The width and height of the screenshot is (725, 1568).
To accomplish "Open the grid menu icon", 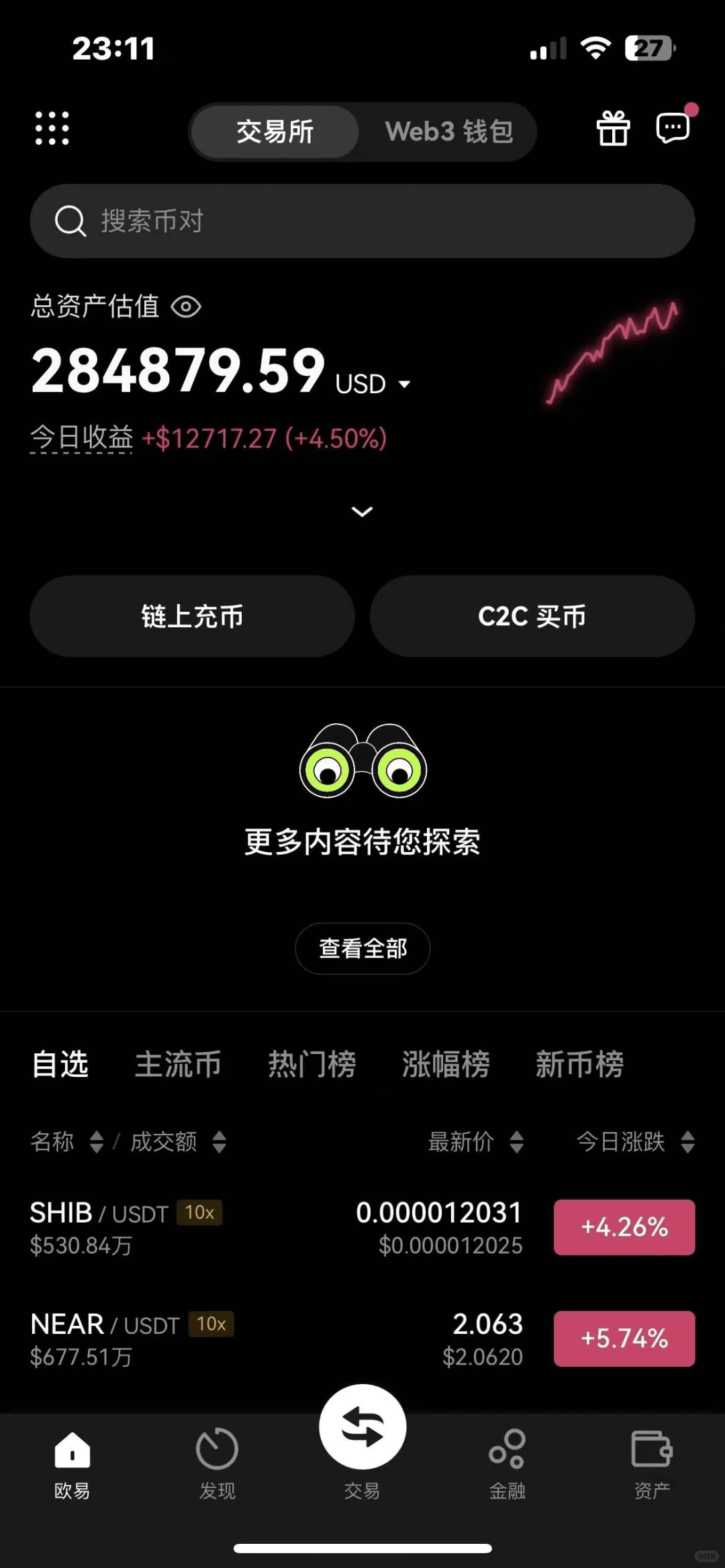I will pyautogui.click(x=52, y=128).
